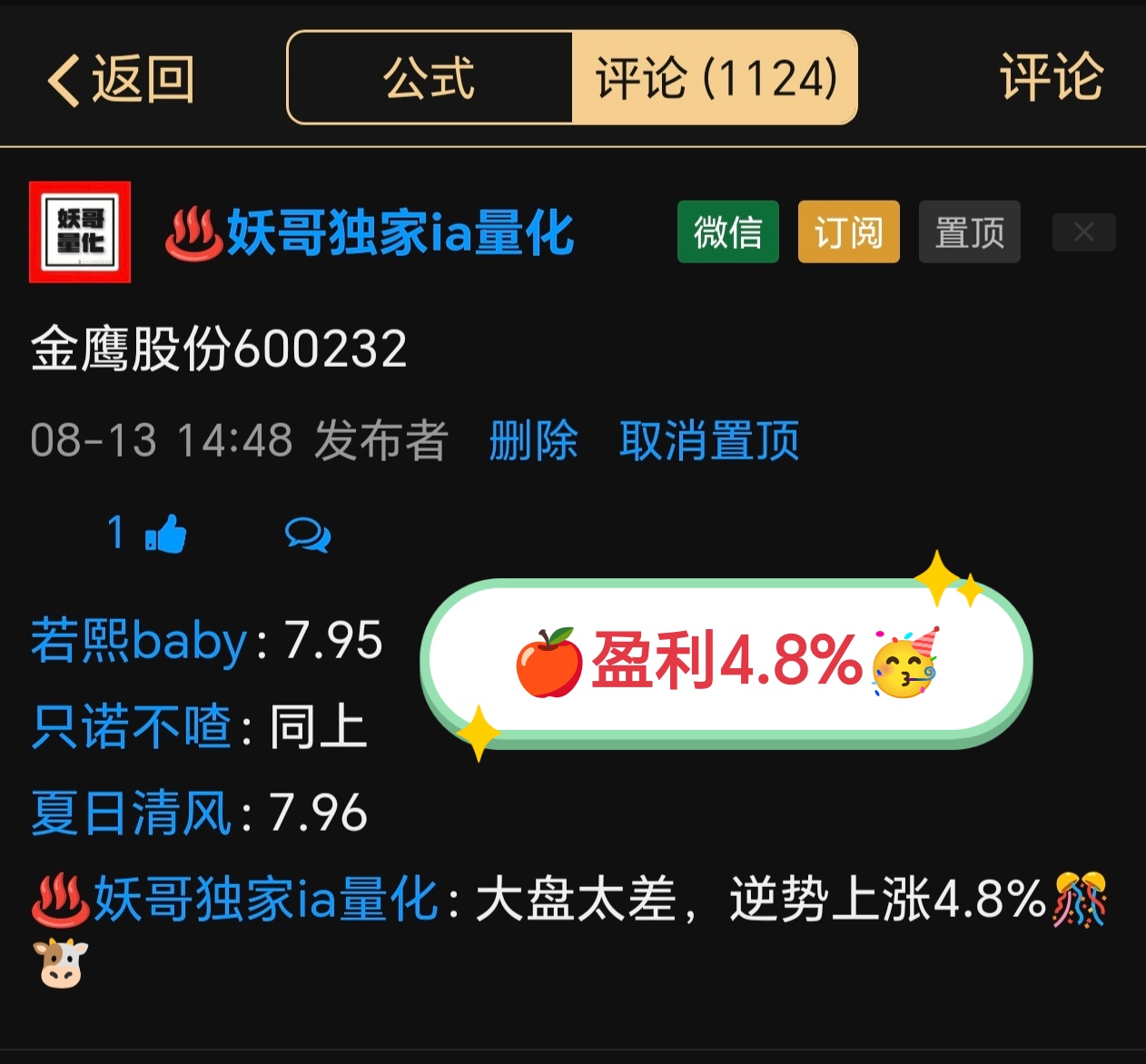The image size is (1146, 1064).
Task: Delete the post via 删除
Action: click(x=533, y=441)
